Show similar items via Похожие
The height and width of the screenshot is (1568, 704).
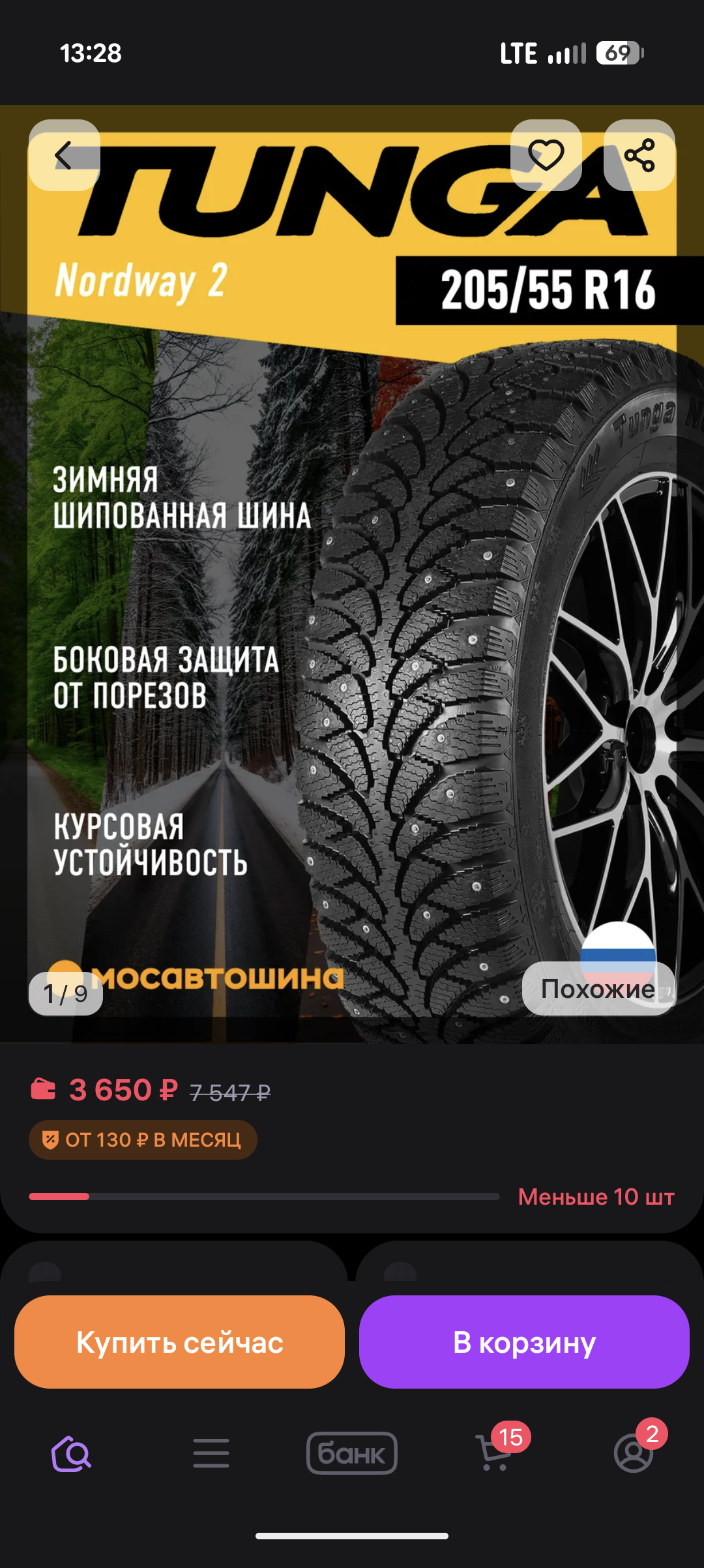(x=598, y=989)
